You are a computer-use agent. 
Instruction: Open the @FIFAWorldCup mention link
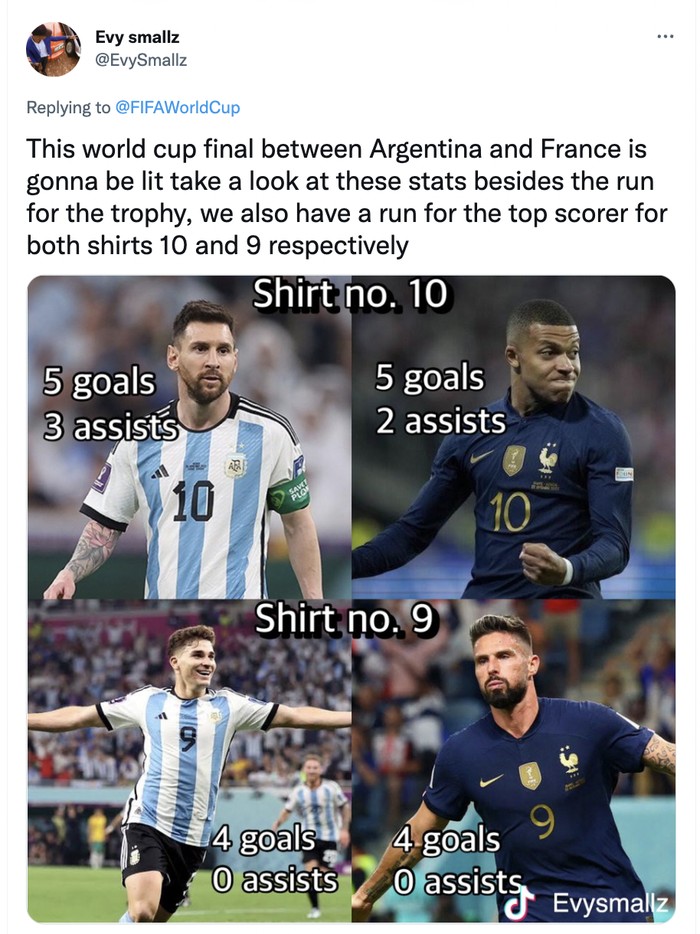tap(178, 107)
